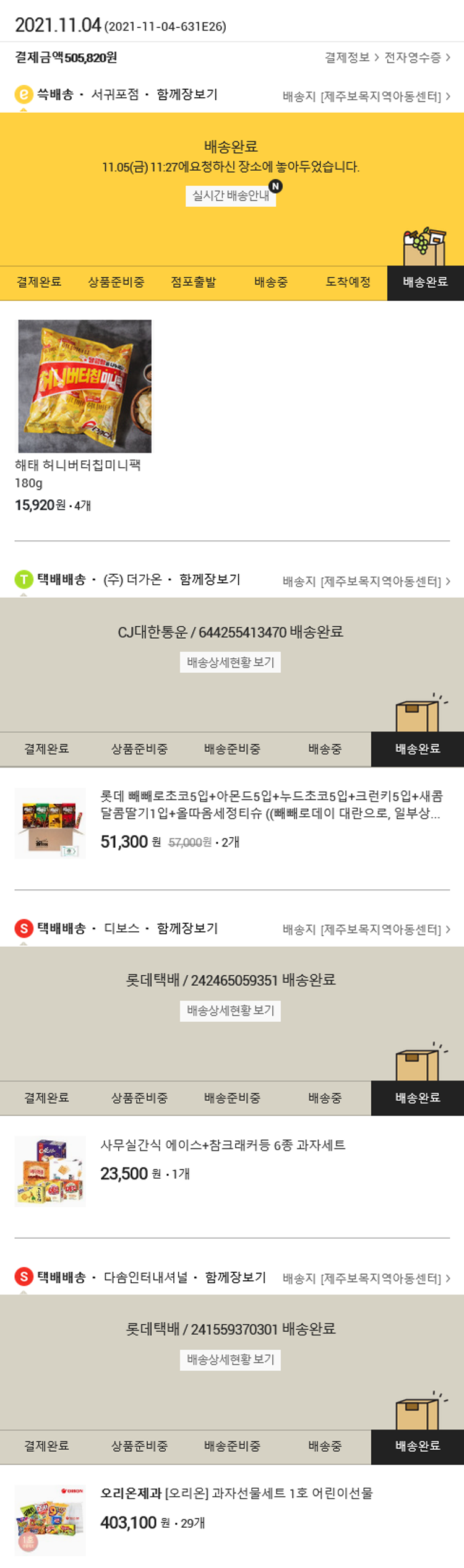Tap 실시간 배송안내 button
The width and height of the screenshot is (464, 1568).
230,196
